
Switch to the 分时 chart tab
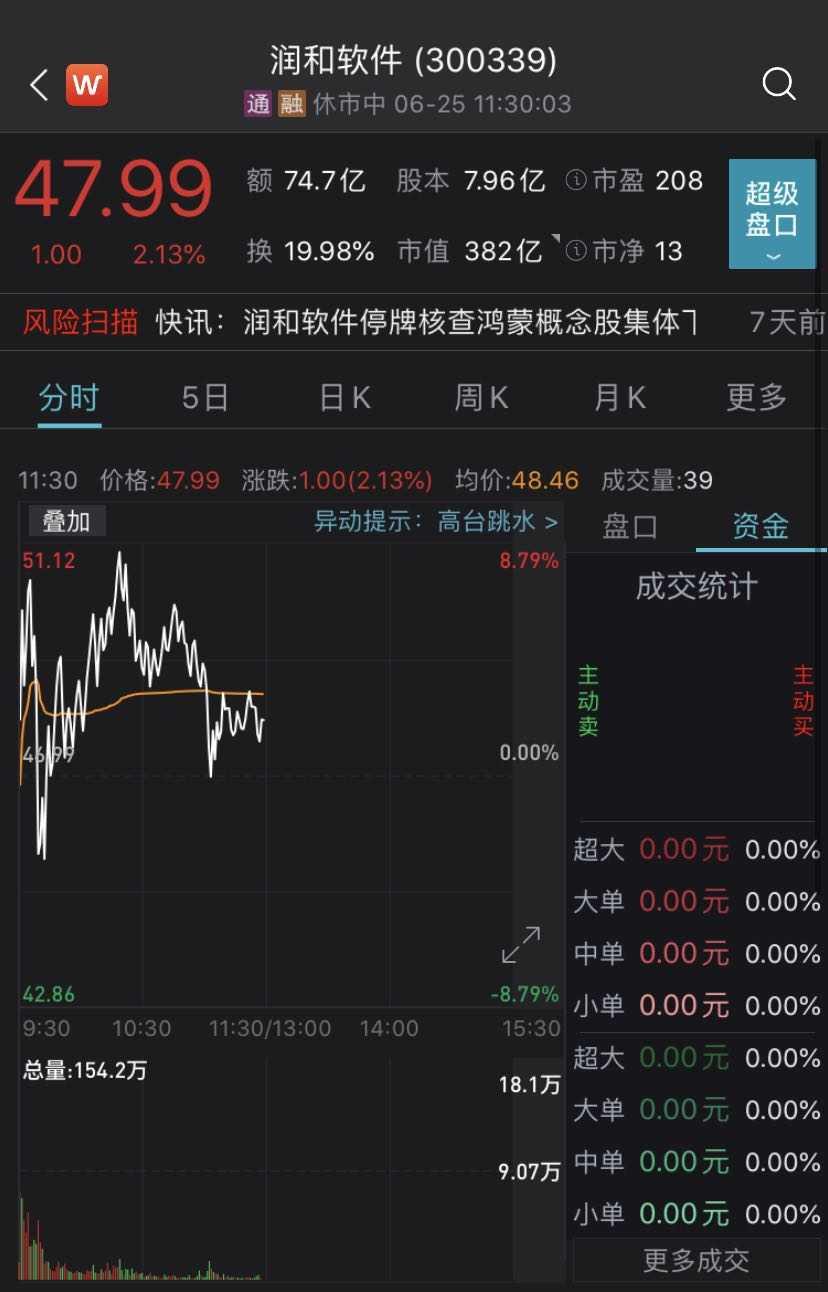click(x=69, y=398)
